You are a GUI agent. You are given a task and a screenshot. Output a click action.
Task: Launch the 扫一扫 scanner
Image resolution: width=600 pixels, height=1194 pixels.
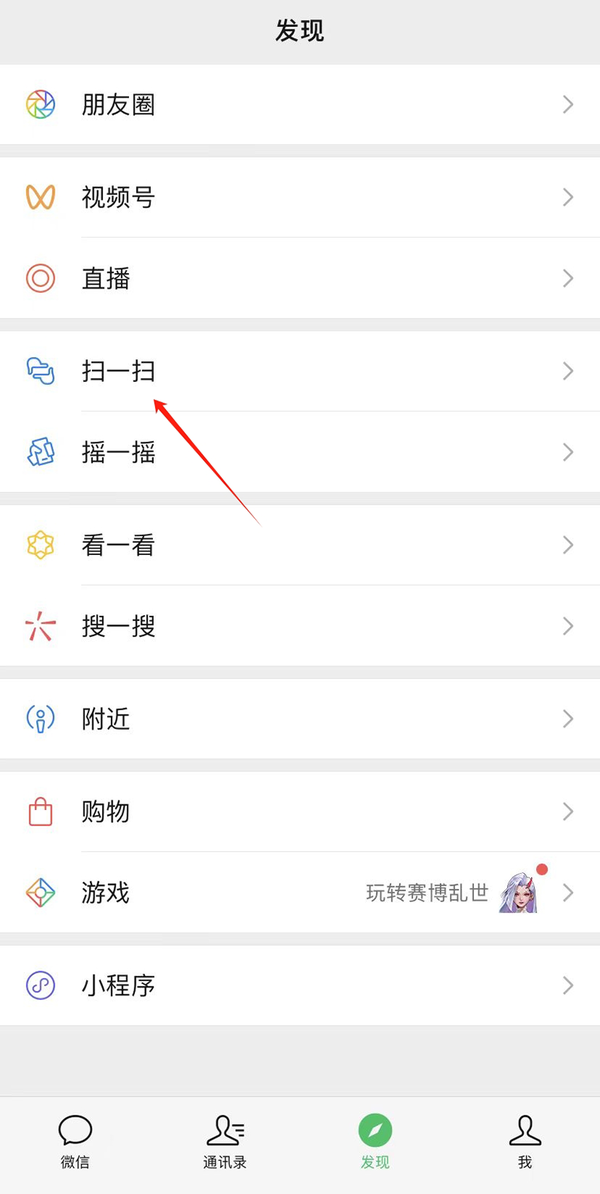300,371
